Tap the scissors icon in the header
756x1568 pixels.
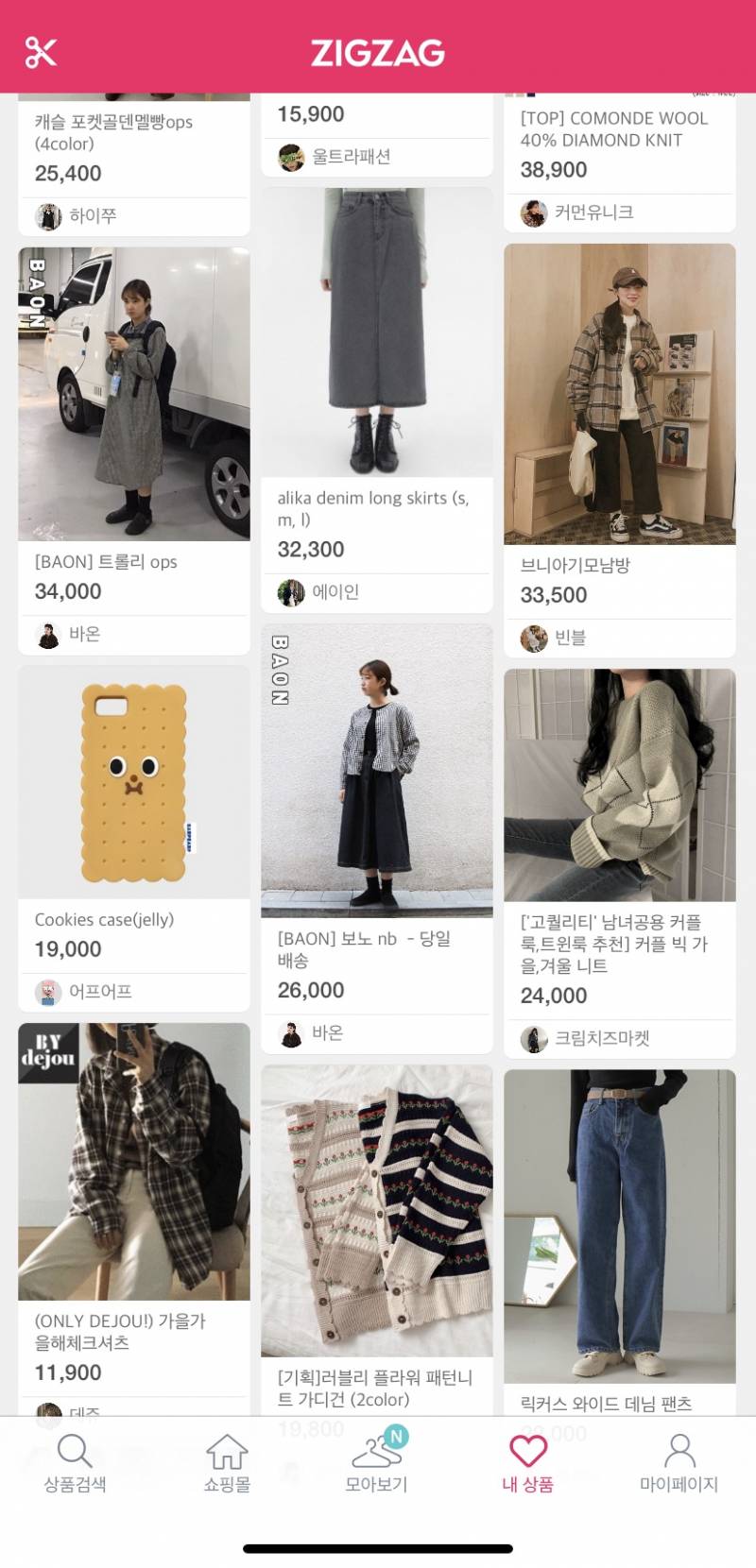coord(41,52)
